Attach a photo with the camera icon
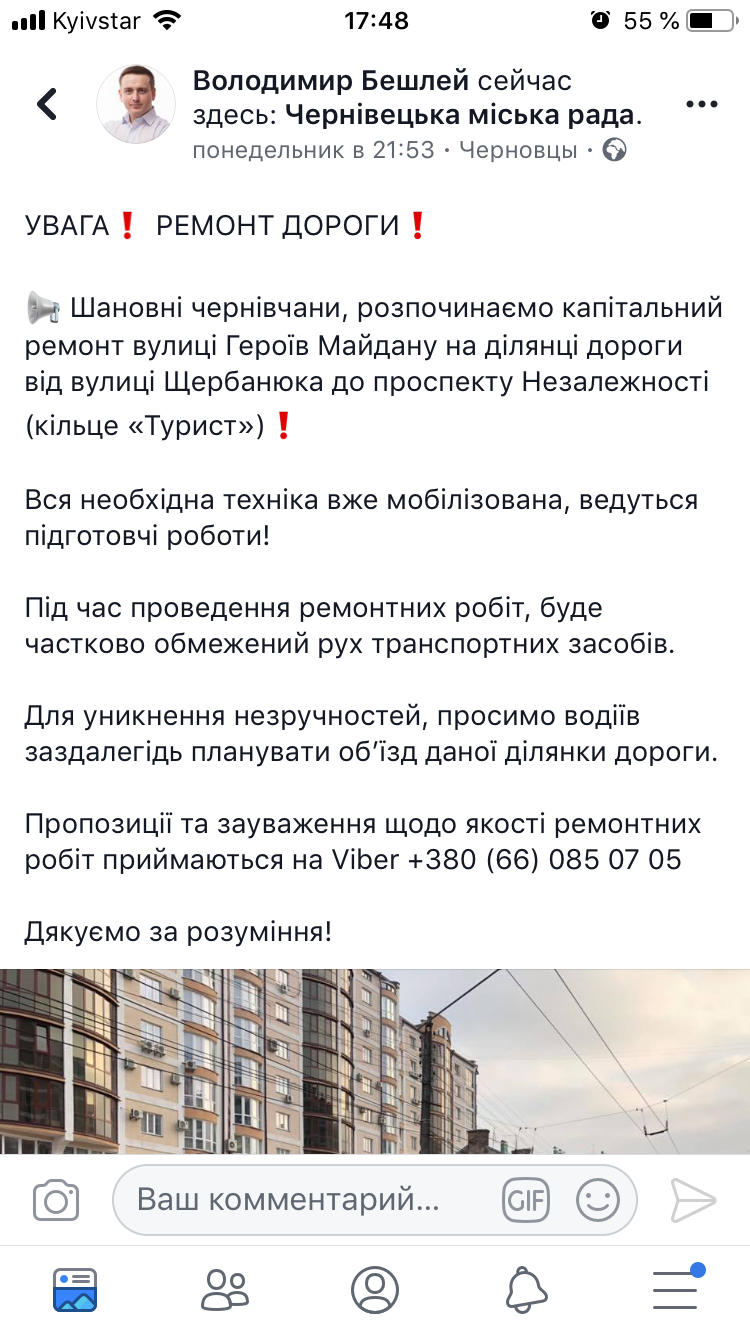Screen dimensions: 750x1334 pyautogui.click(x=56, y=1199)
